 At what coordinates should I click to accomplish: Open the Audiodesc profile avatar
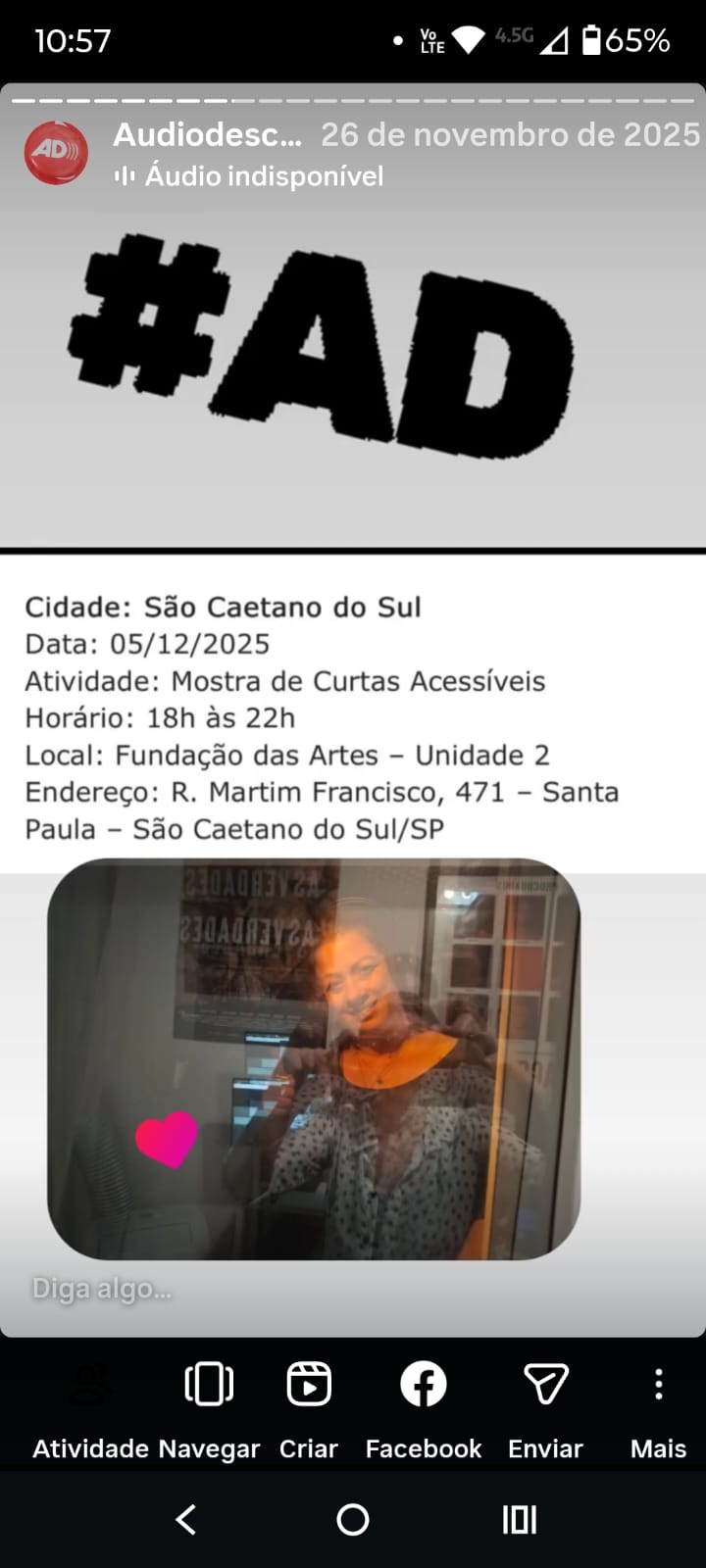[56, 153]
